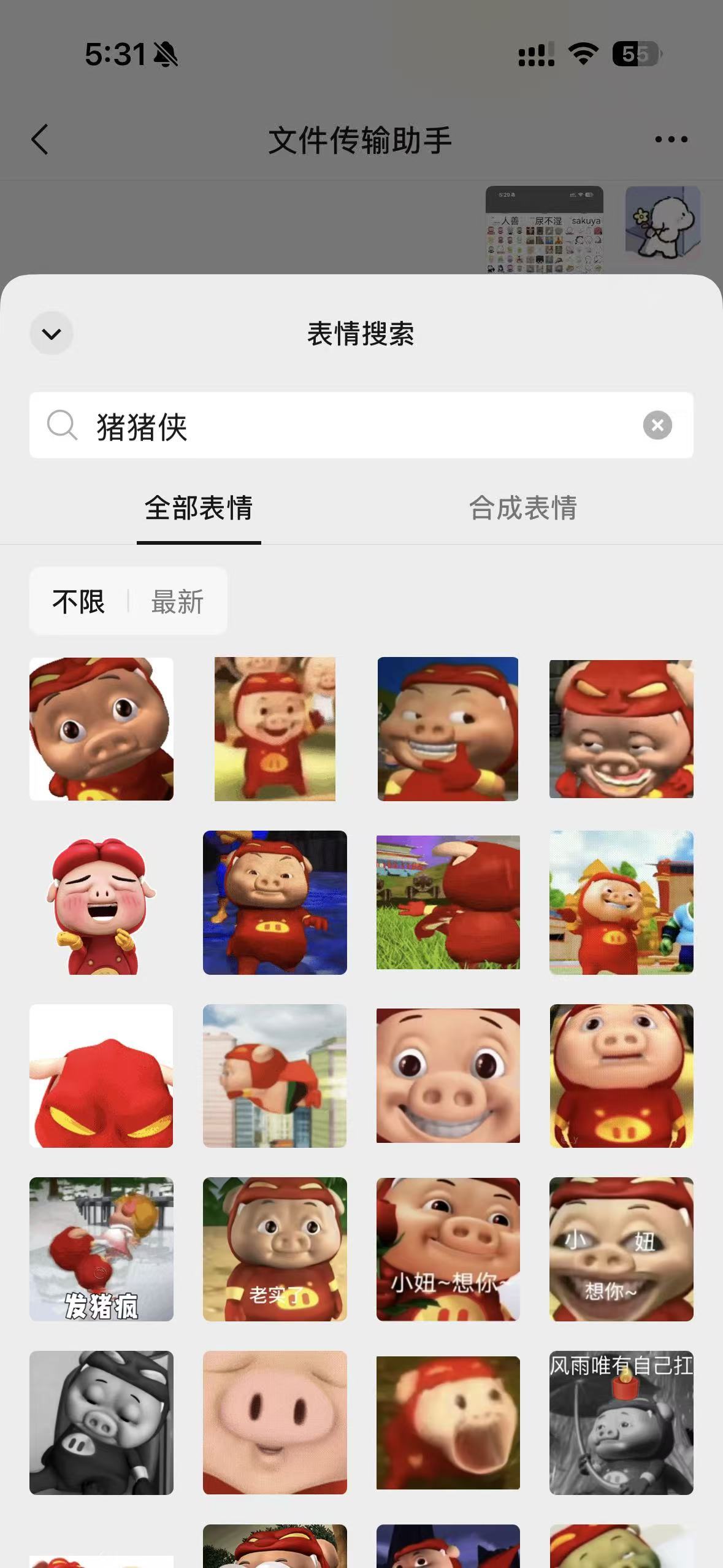Select the 小妞~想你~ rose sticker

point(448,1249)
